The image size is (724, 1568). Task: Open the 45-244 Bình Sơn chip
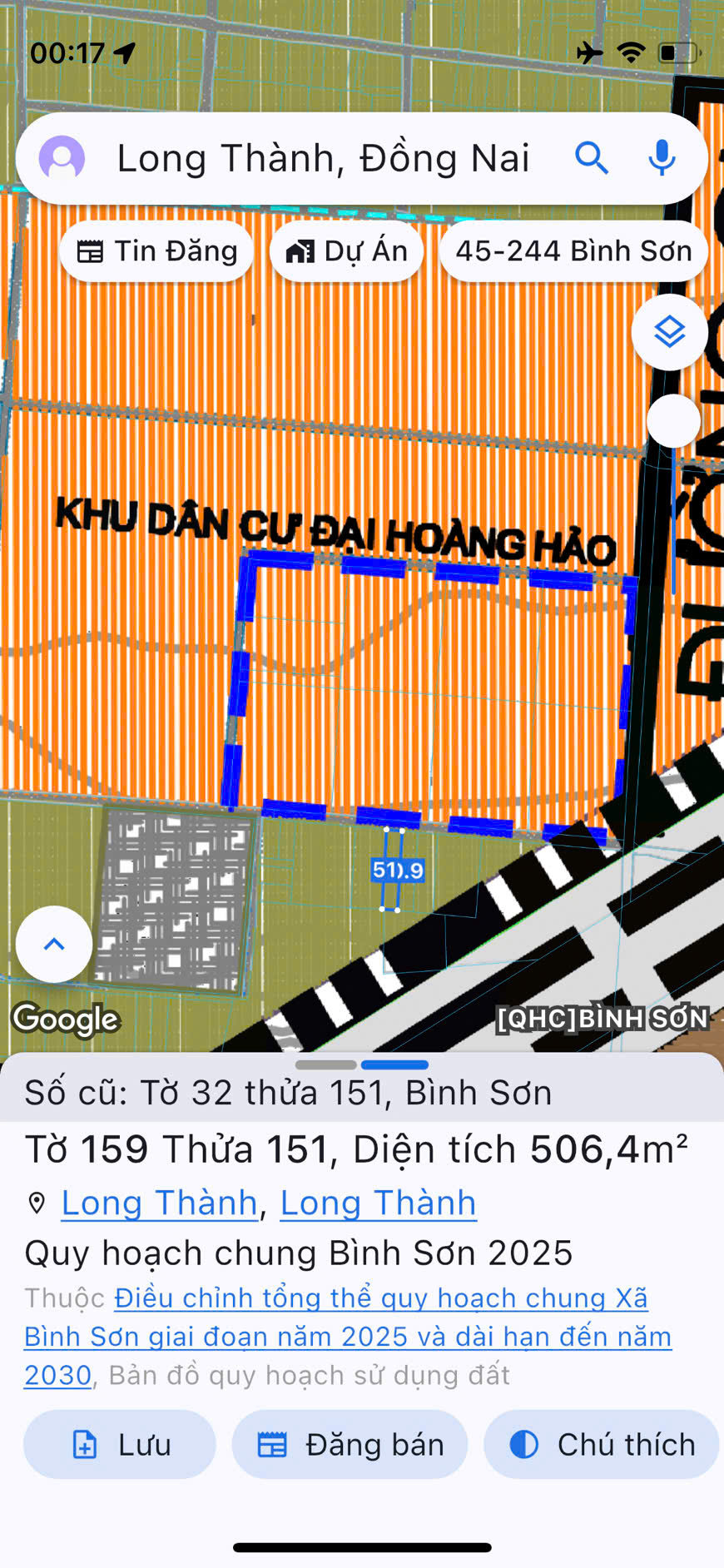[x=573, y=251]
